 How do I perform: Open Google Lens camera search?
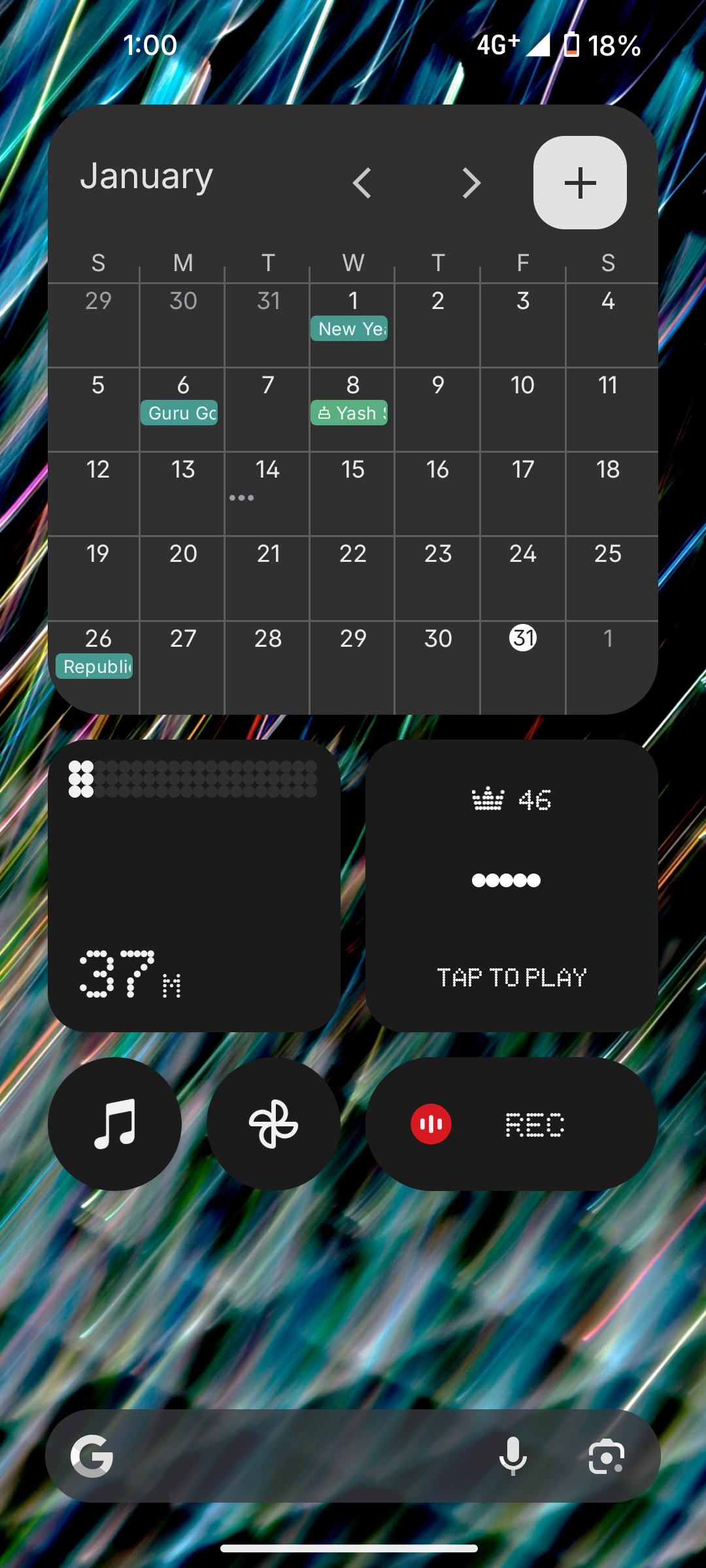coord(606,1456)
